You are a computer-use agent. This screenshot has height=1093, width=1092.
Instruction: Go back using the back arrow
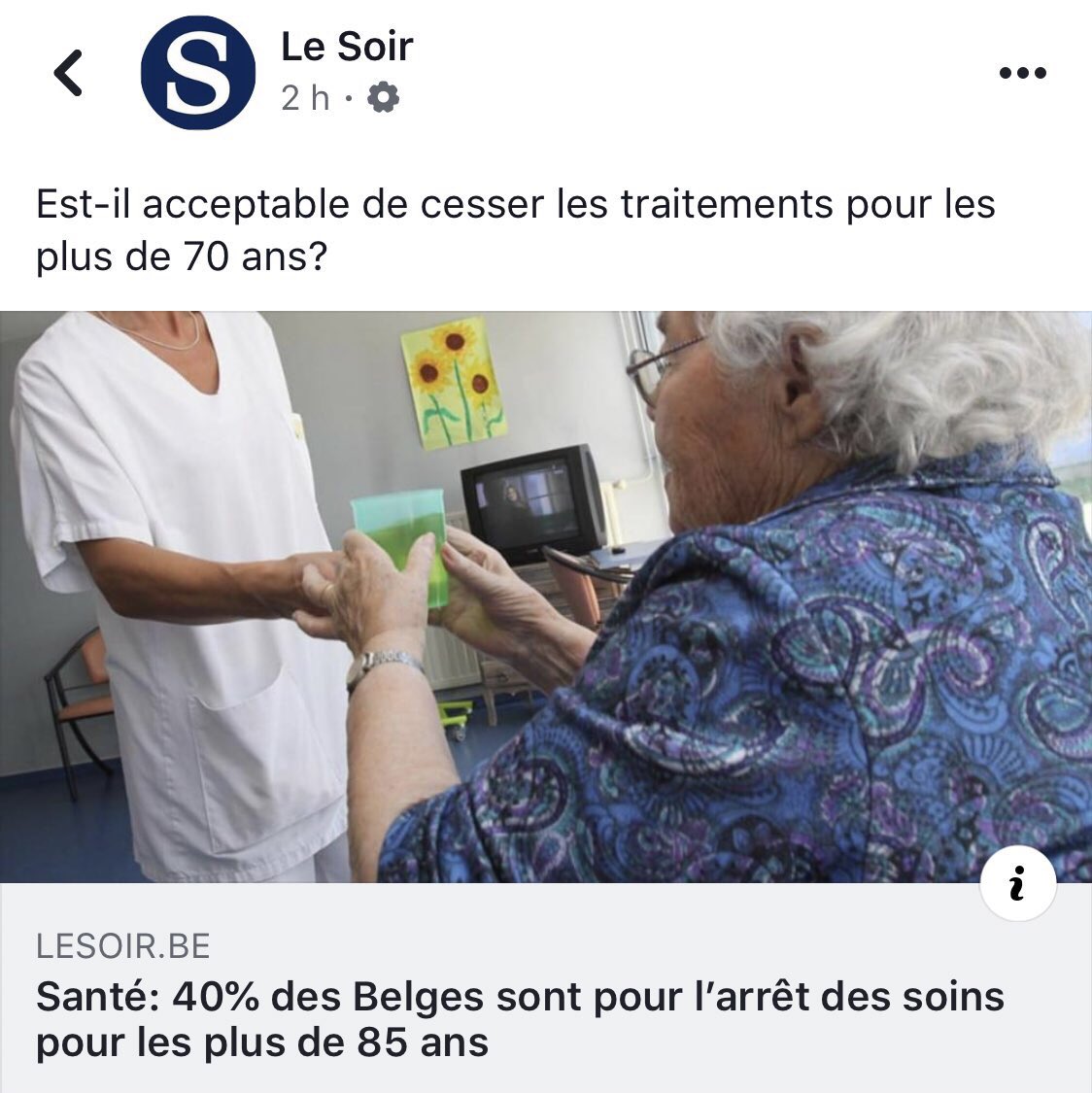(x=68, y=73)
